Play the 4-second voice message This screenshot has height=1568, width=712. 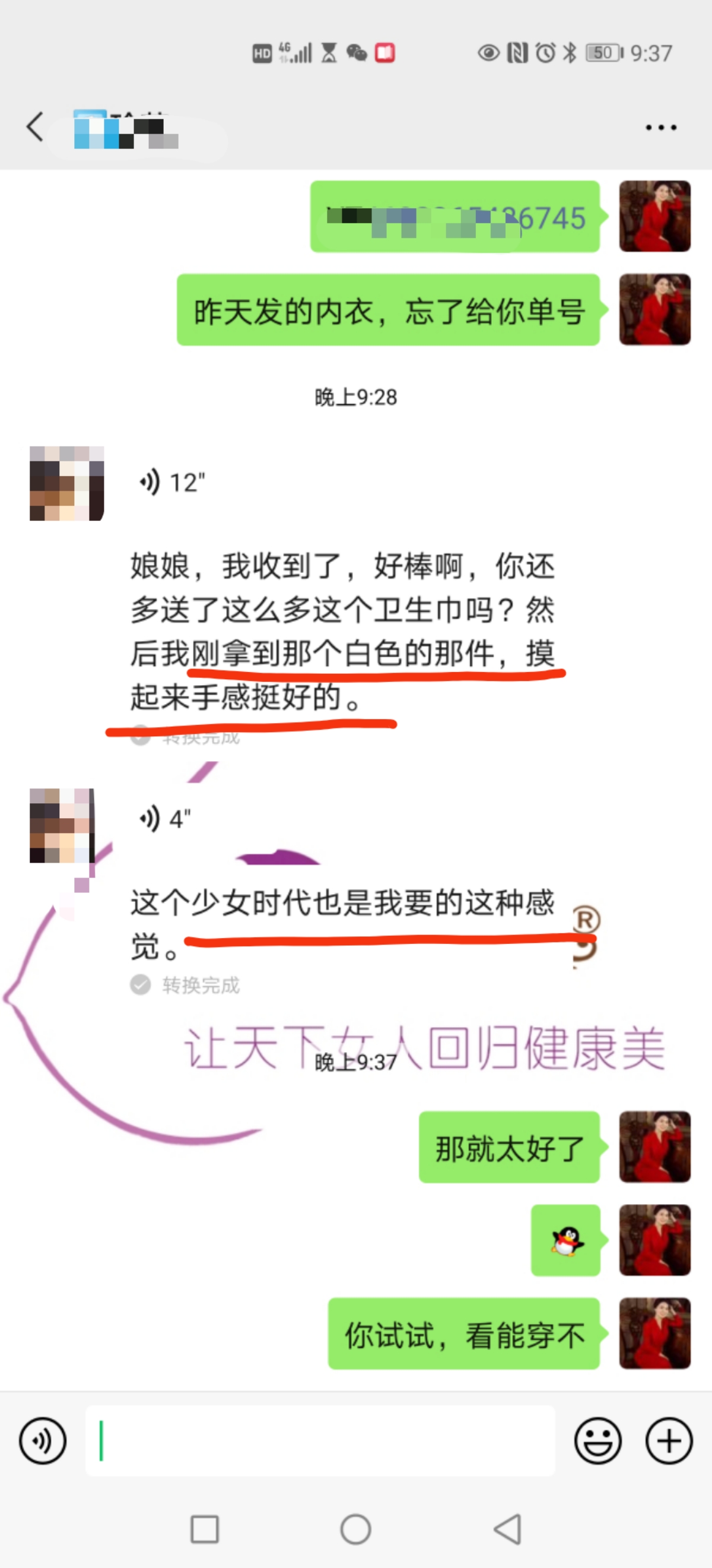(x=166, y=819)
